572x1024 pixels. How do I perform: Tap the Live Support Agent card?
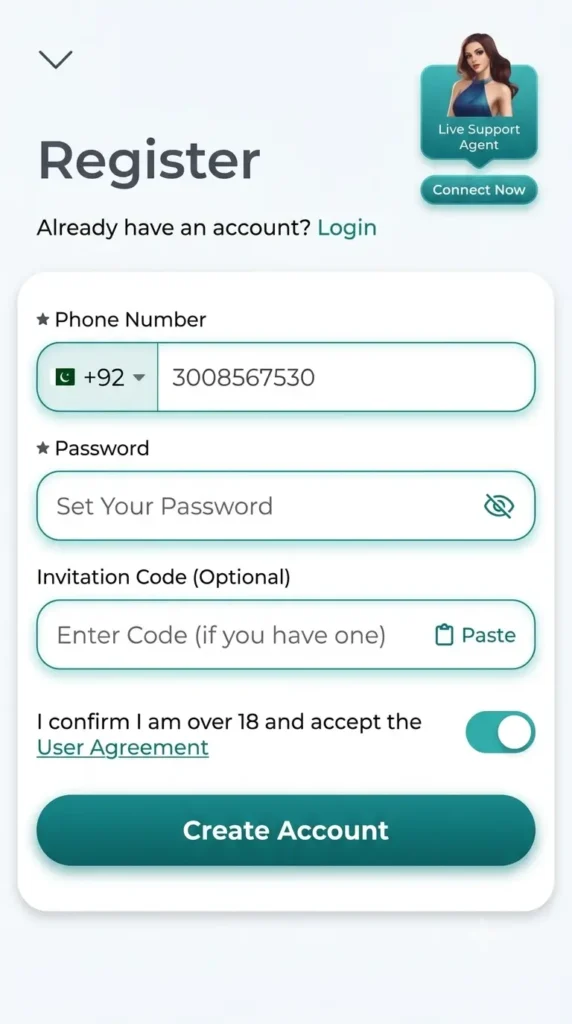click(x=479, y=98)
